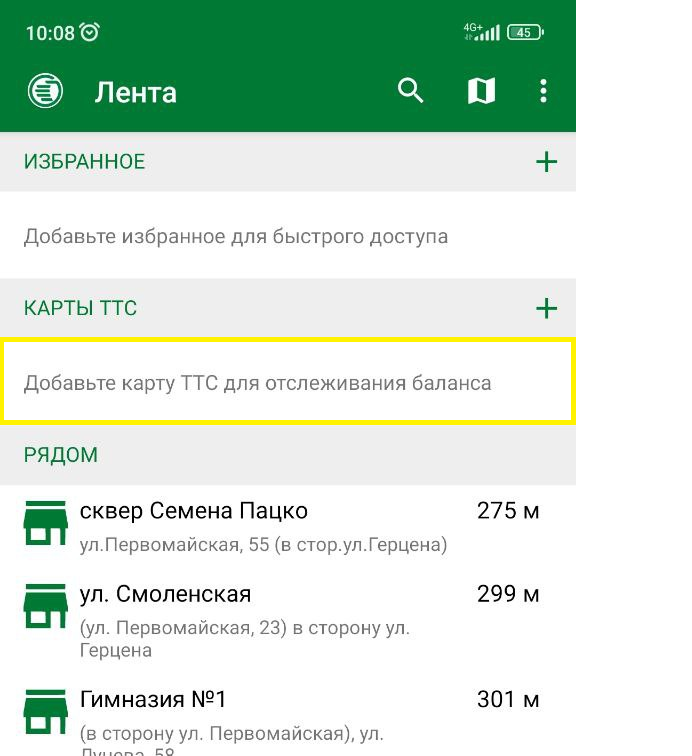Screen dimensions: 692x756
Task: Open the stop сквер Семена Пацко
Action: [288, 526]
